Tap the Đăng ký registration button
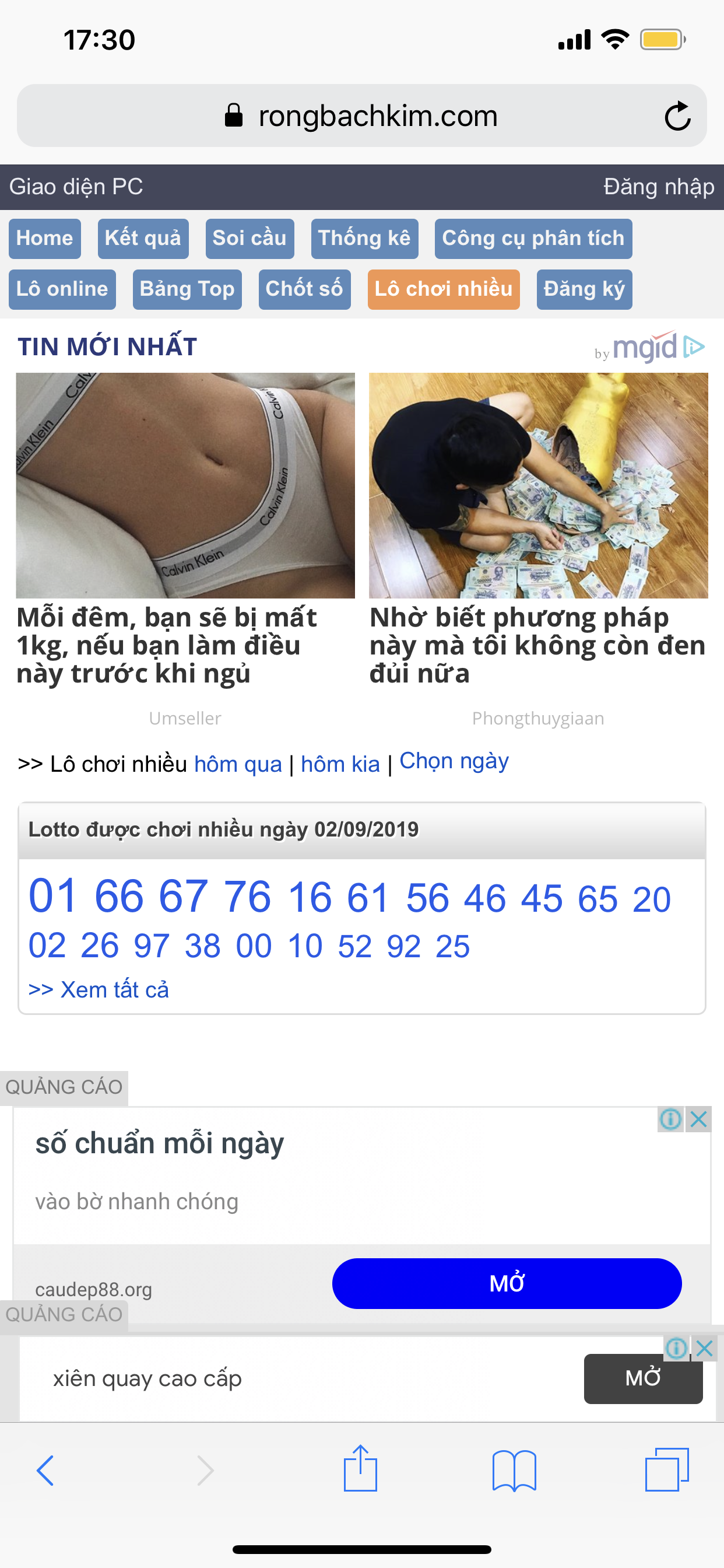This screenshot has width=724, height=1568. pos(584,290)
